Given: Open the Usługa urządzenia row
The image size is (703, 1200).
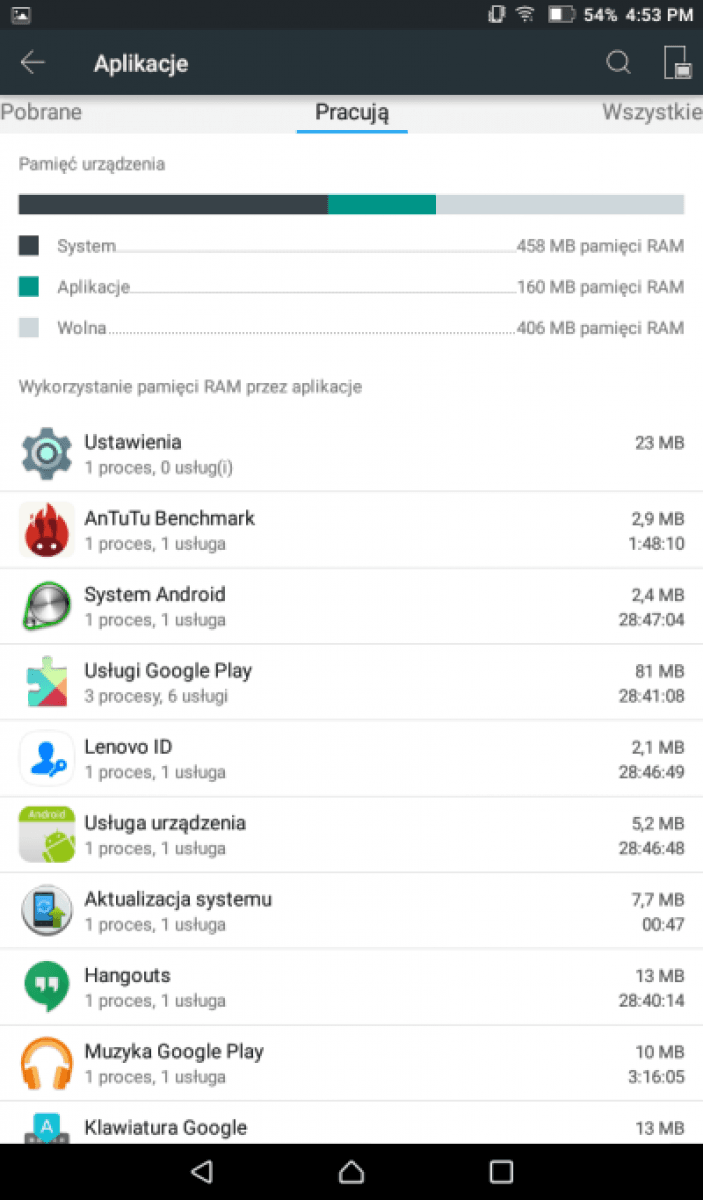Looking at the screenshot, I should [351, 834].
